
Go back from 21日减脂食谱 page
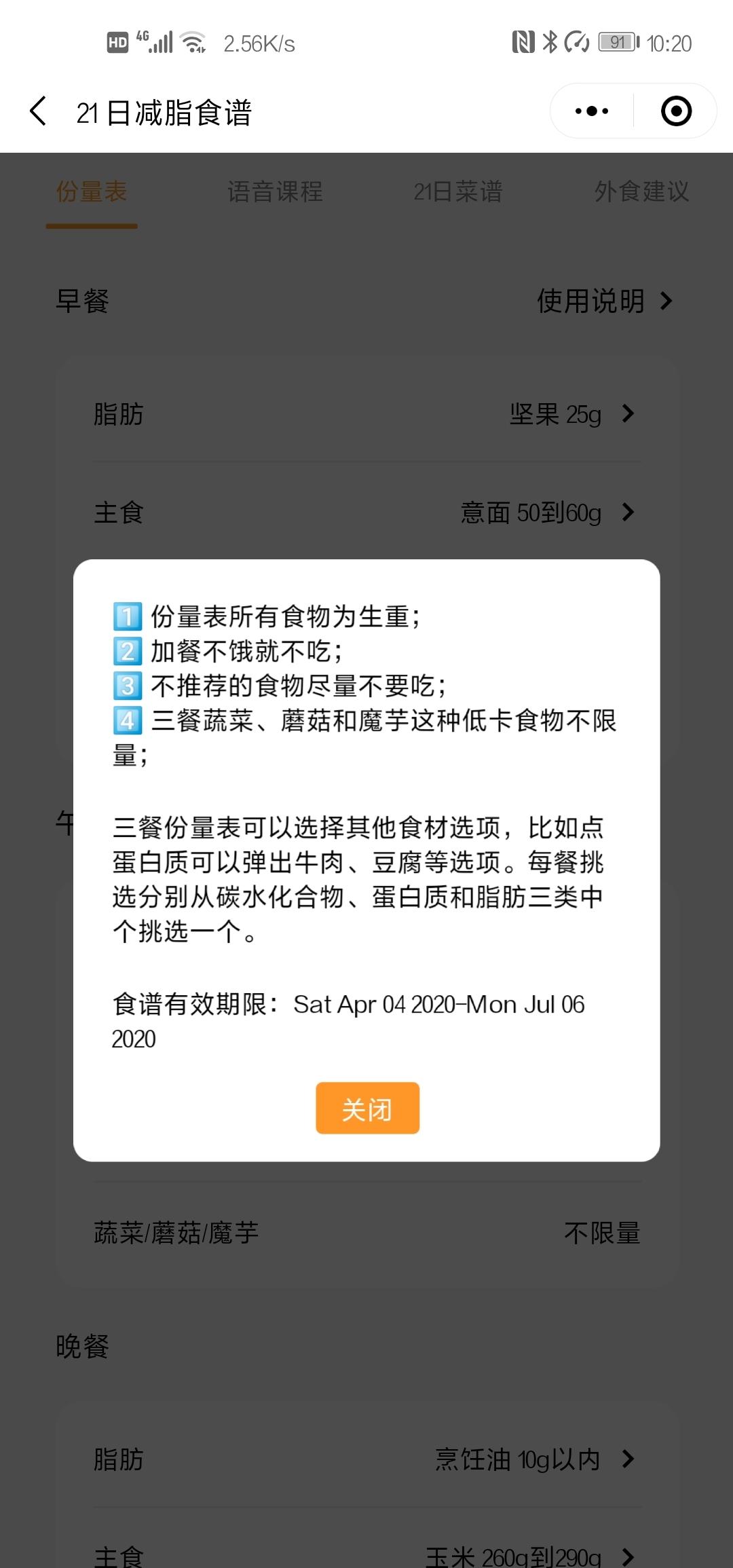[x=39, y=112]
